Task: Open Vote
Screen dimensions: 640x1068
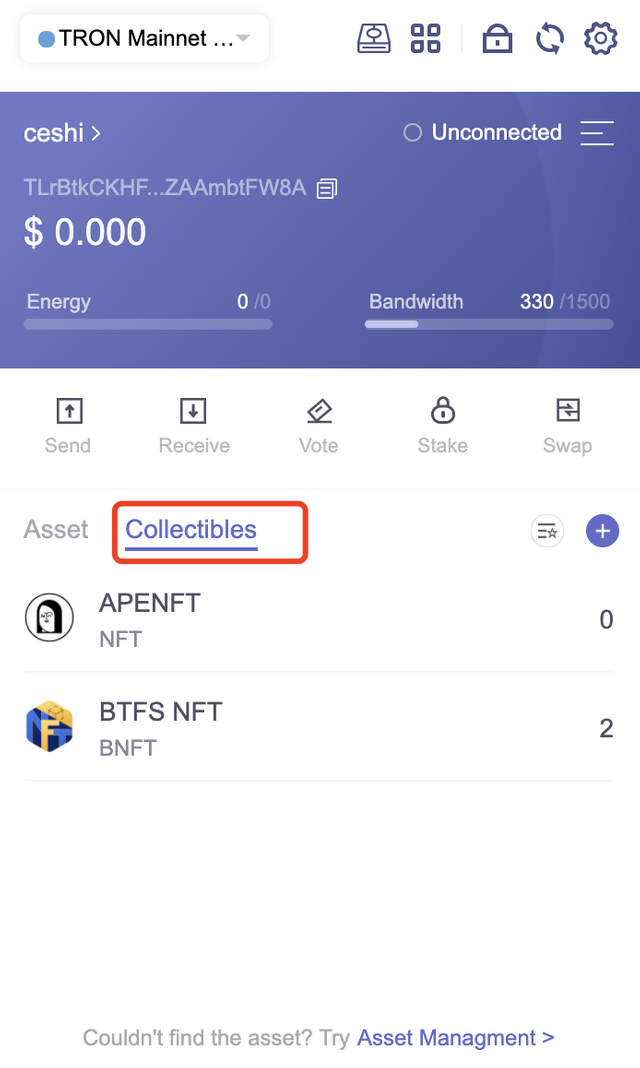Action: [x=319, y=426]
